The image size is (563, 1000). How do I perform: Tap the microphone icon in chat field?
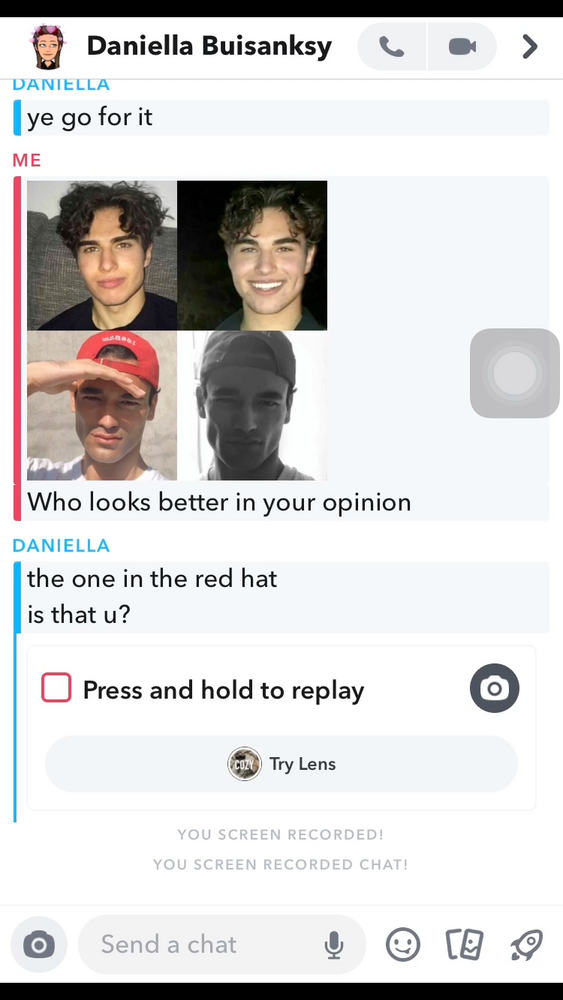point(333,945)
